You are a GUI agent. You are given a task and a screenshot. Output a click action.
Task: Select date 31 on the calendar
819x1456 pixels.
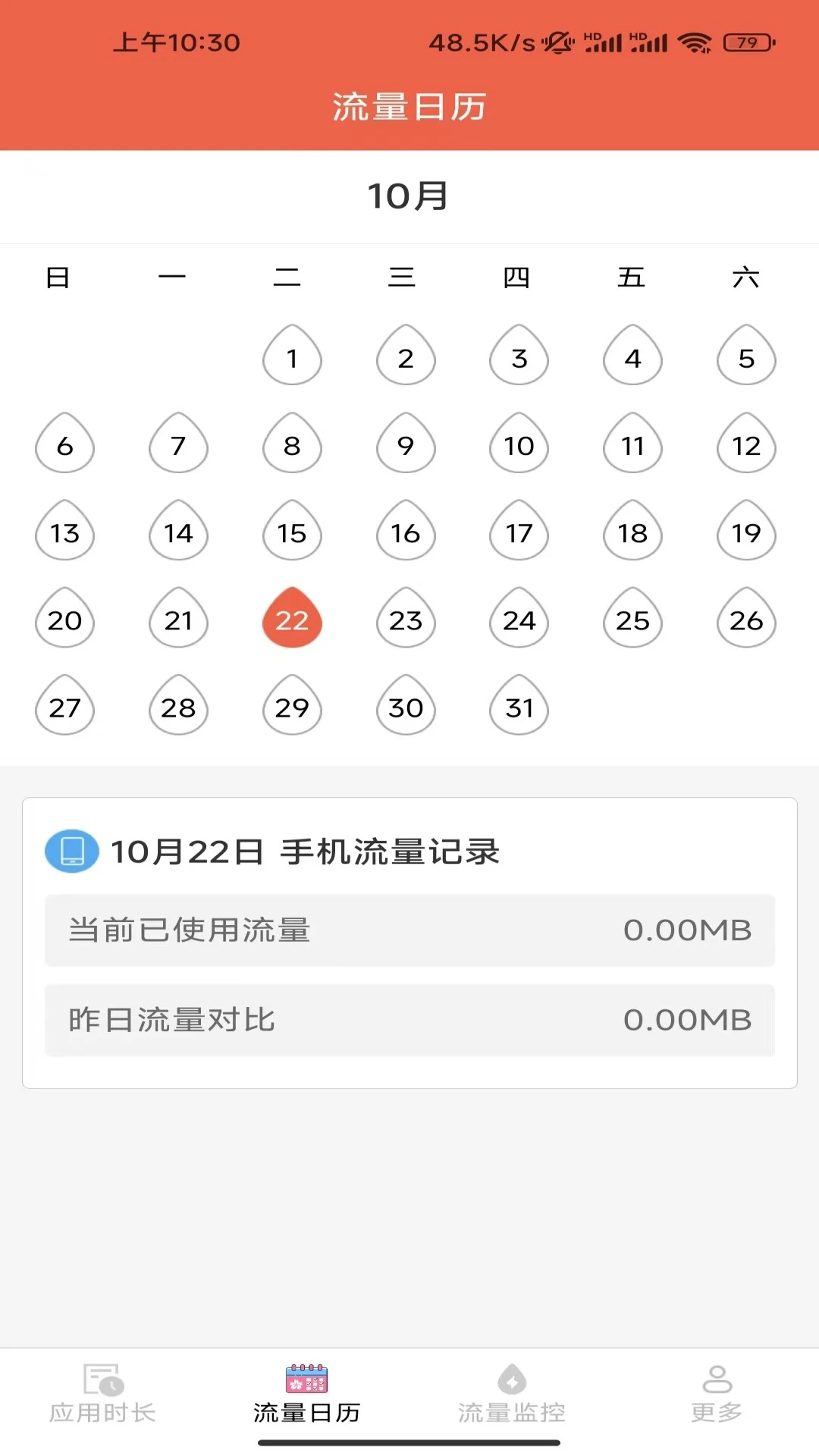(519, 708)
